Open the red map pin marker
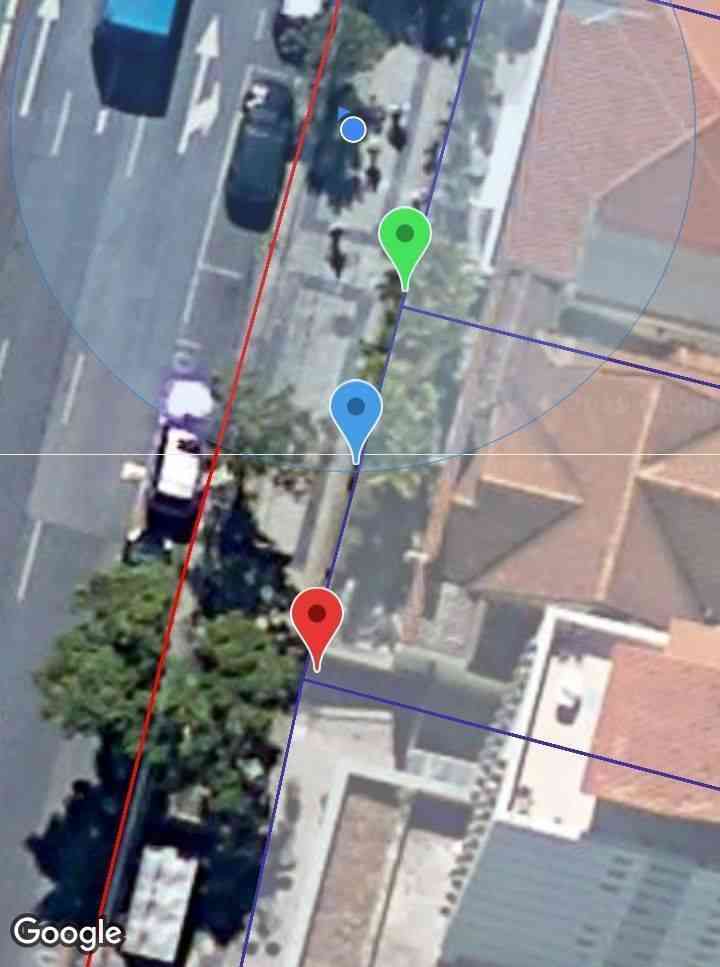The image size is (720, 967). pos(317,618)
